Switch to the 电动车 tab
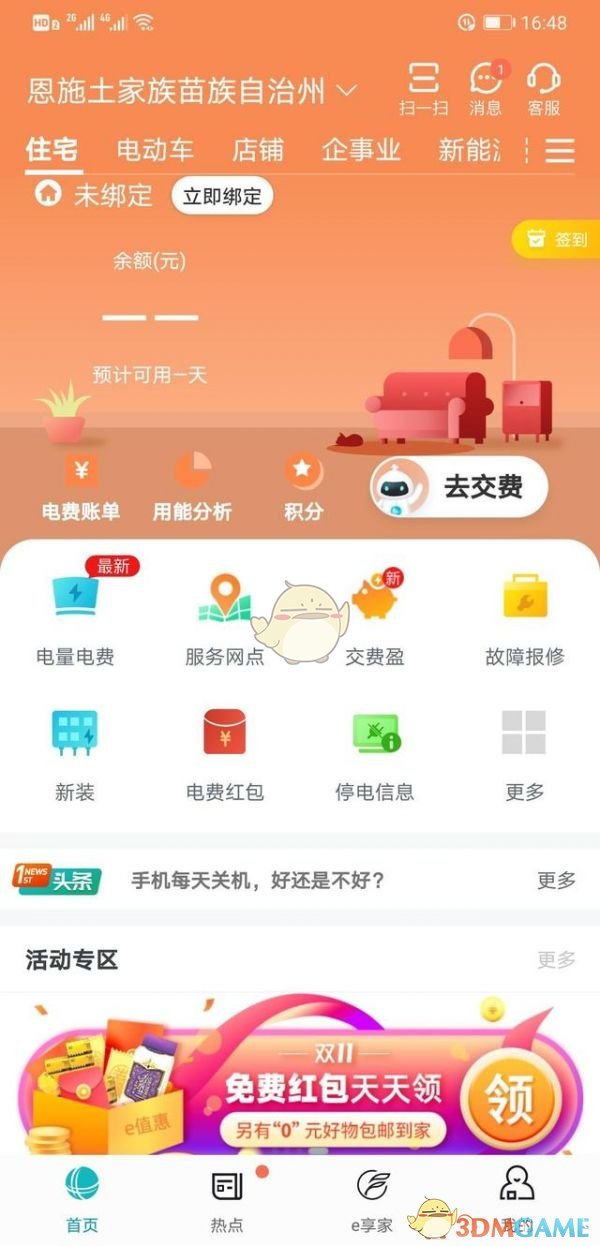Image resolution: width=600 pixels, height=1246 pixels. pos(155,151)
